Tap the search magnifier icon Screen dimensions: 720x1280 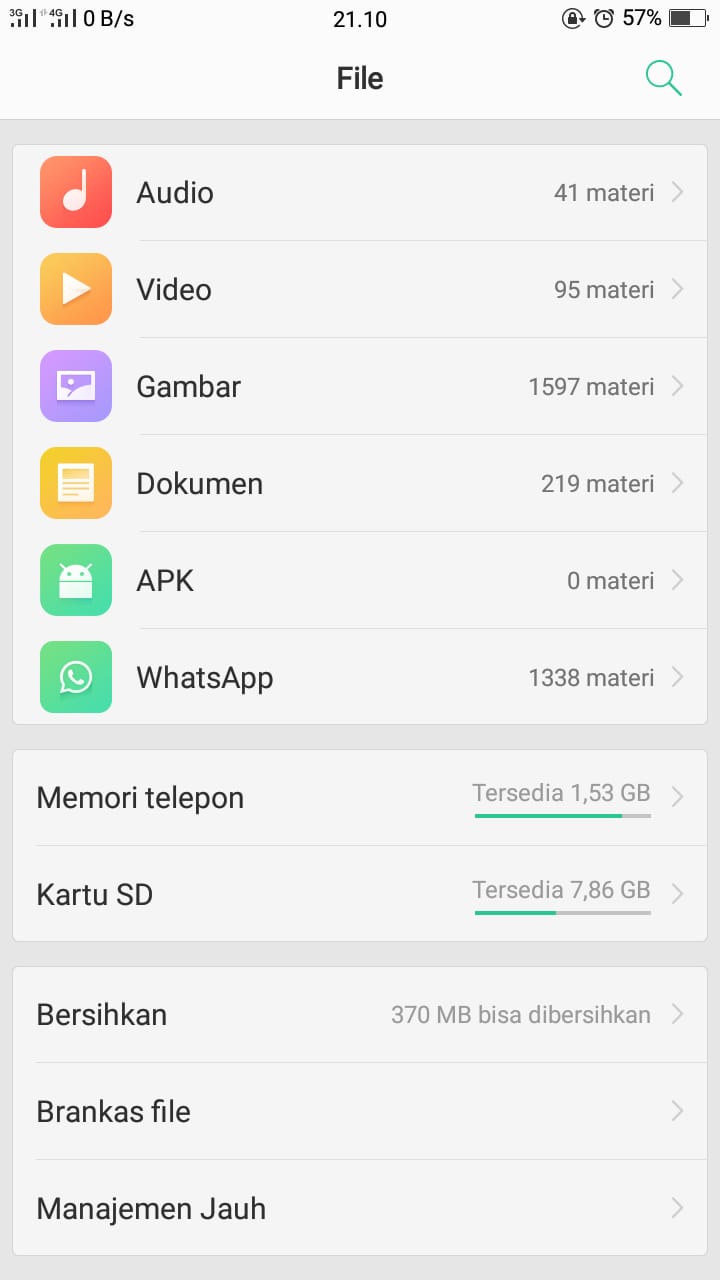663,78
